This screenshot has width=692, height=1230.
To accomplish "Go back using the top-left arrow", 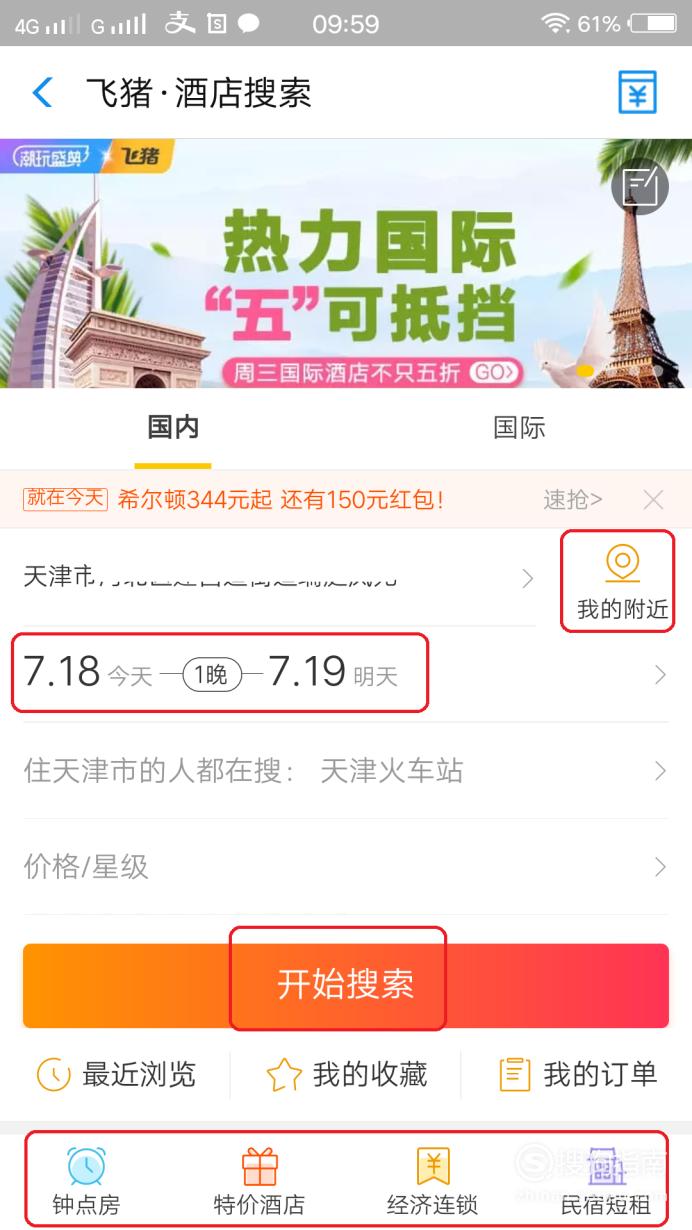I will pyautogui.click(x=42, y=93).
